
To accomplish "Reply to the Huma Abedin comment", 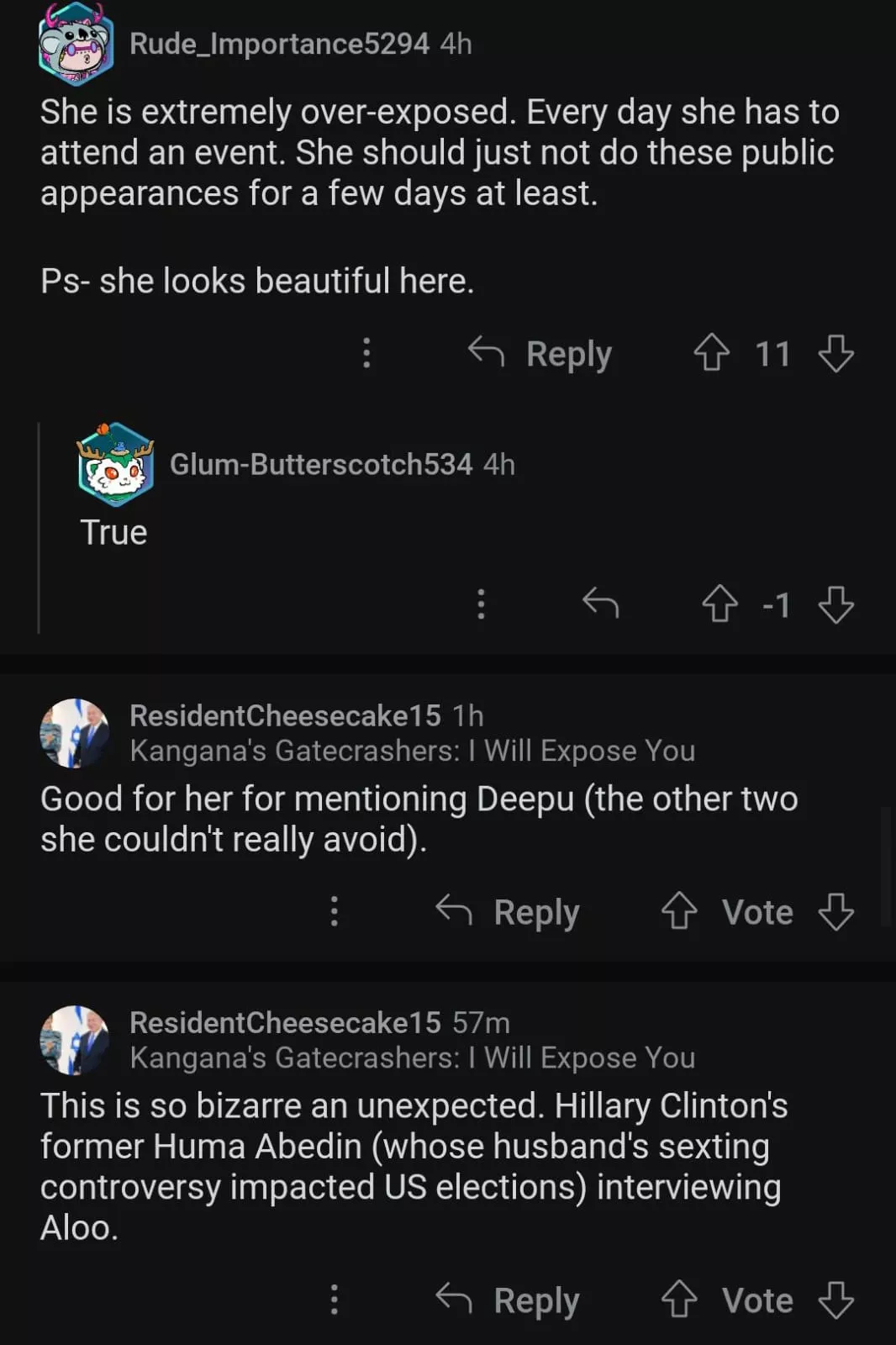I will pos(509,1300).
